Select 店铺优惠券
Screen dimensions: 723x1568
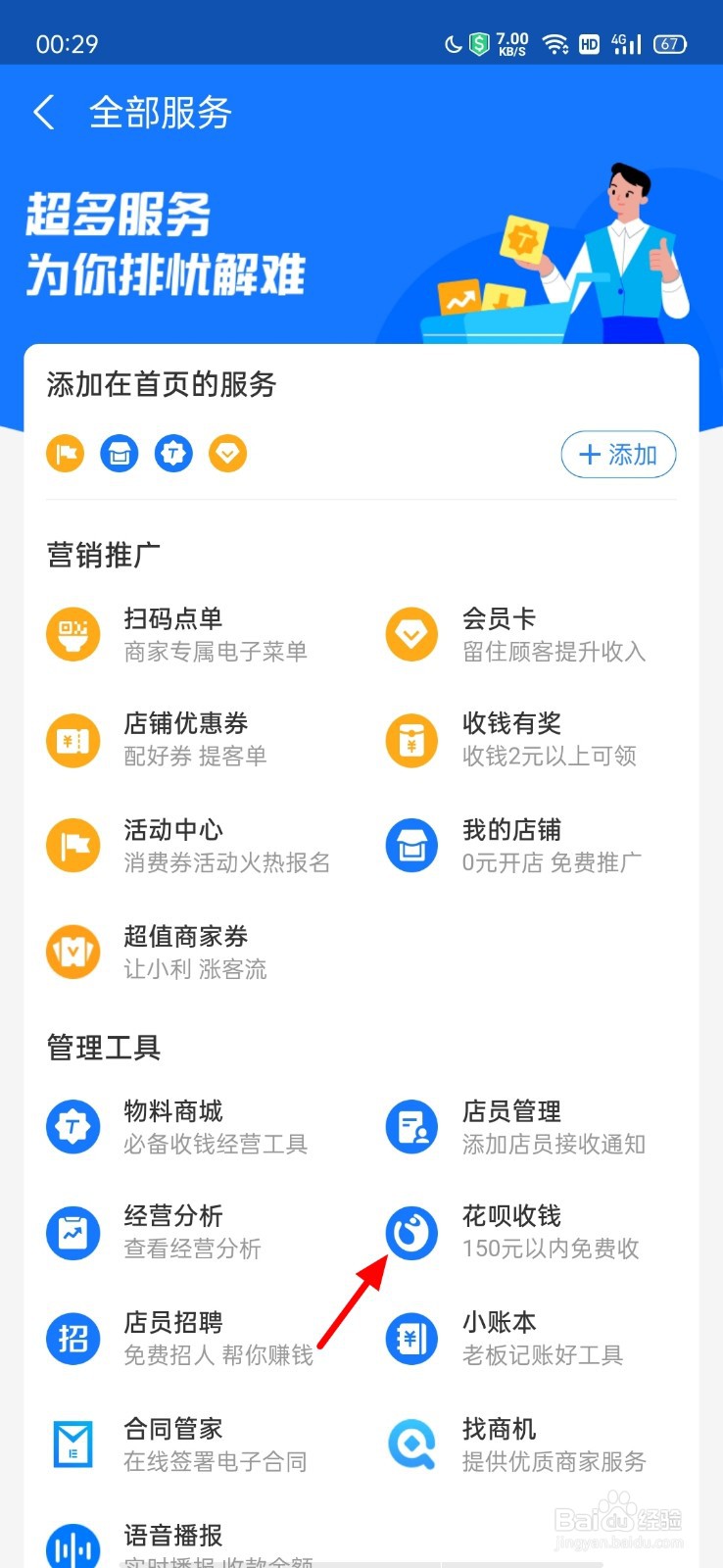click(186, 739)
